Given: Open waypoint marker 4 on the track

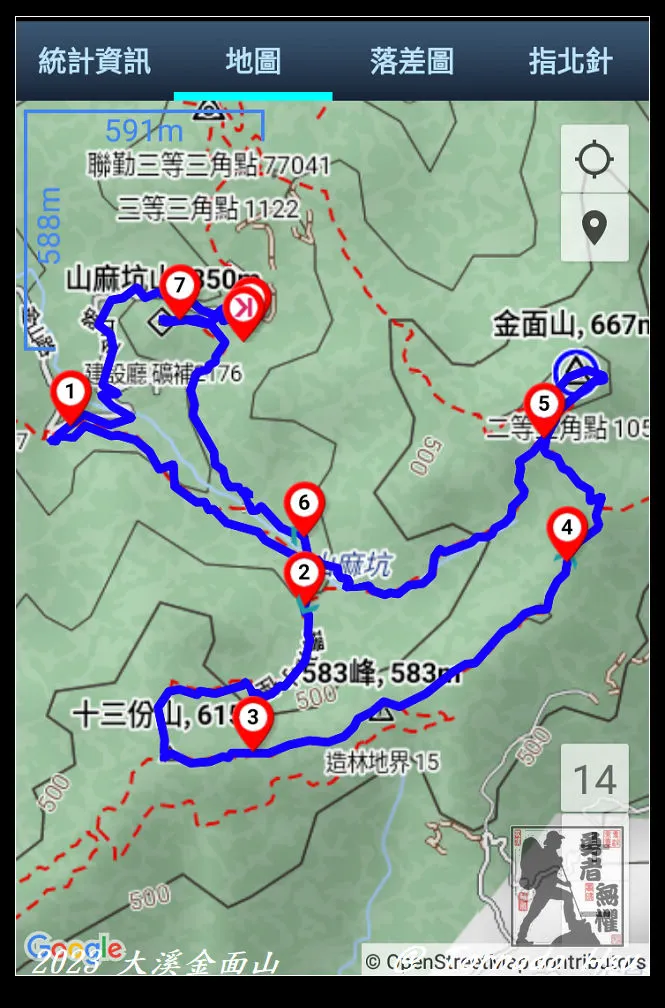Looking at the screenshot, I should click(567, 529).
